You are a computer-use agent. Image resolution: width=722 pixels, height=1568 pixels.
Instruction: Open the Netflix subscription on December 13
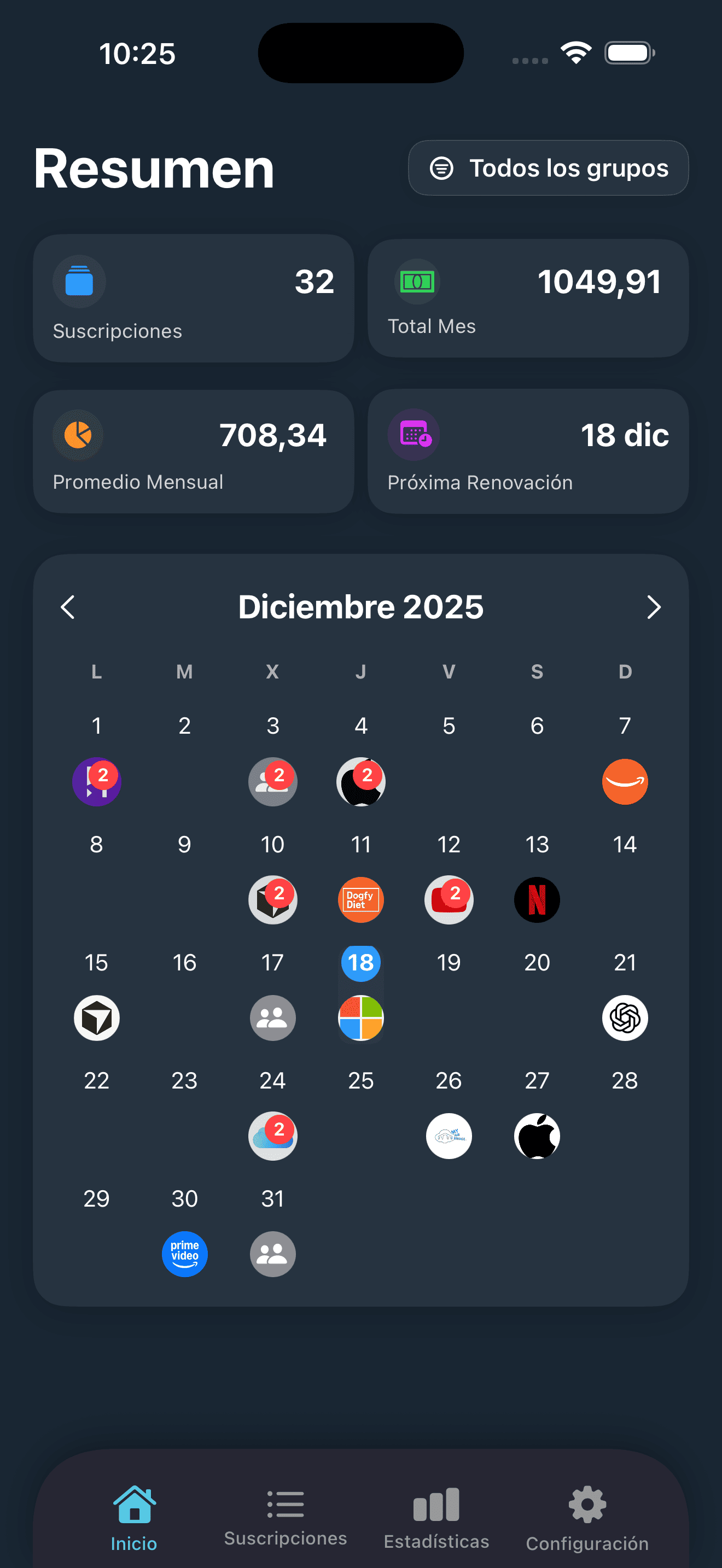coord(537,900)
